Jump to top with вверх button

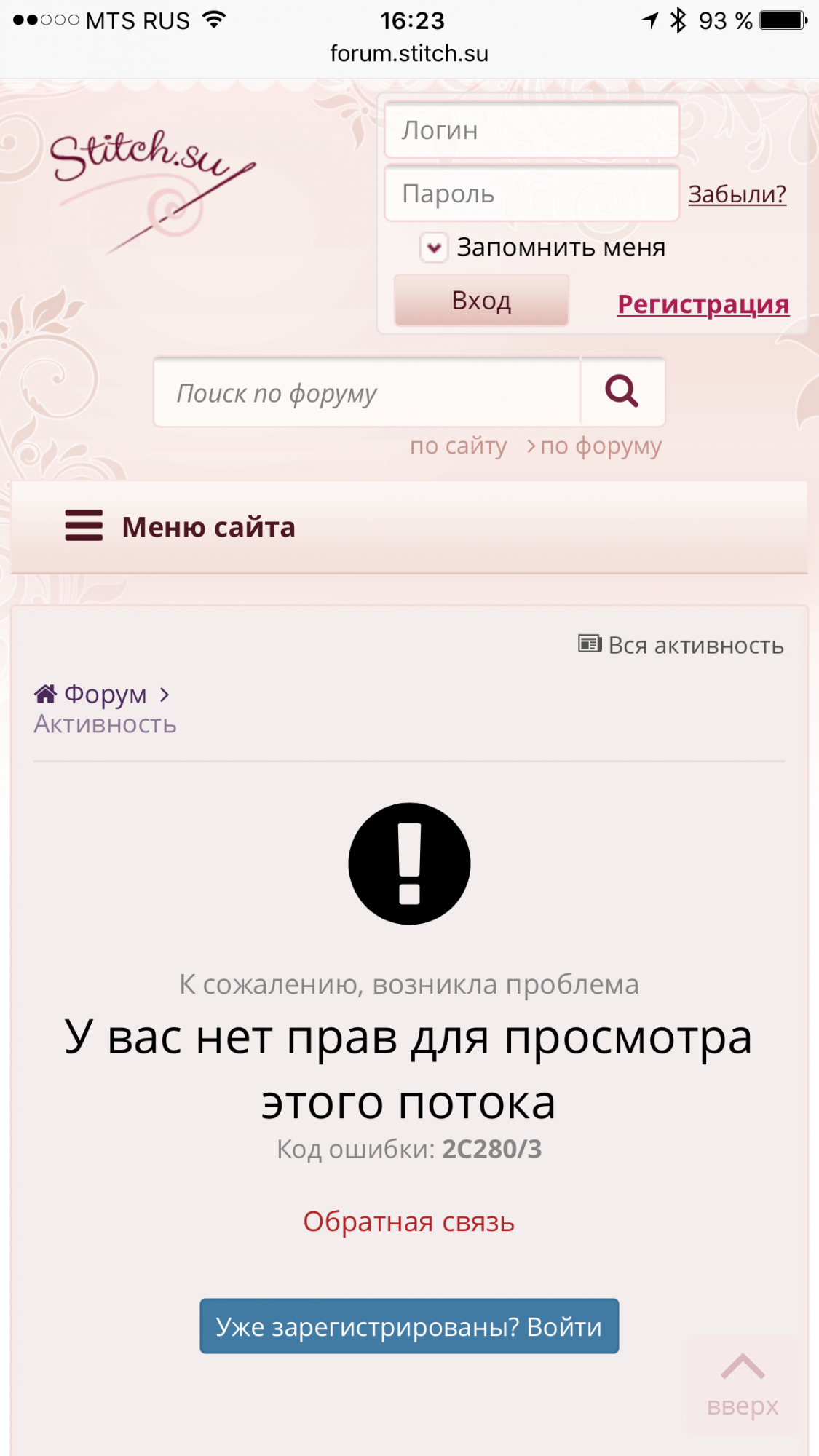coord(743,1385)
